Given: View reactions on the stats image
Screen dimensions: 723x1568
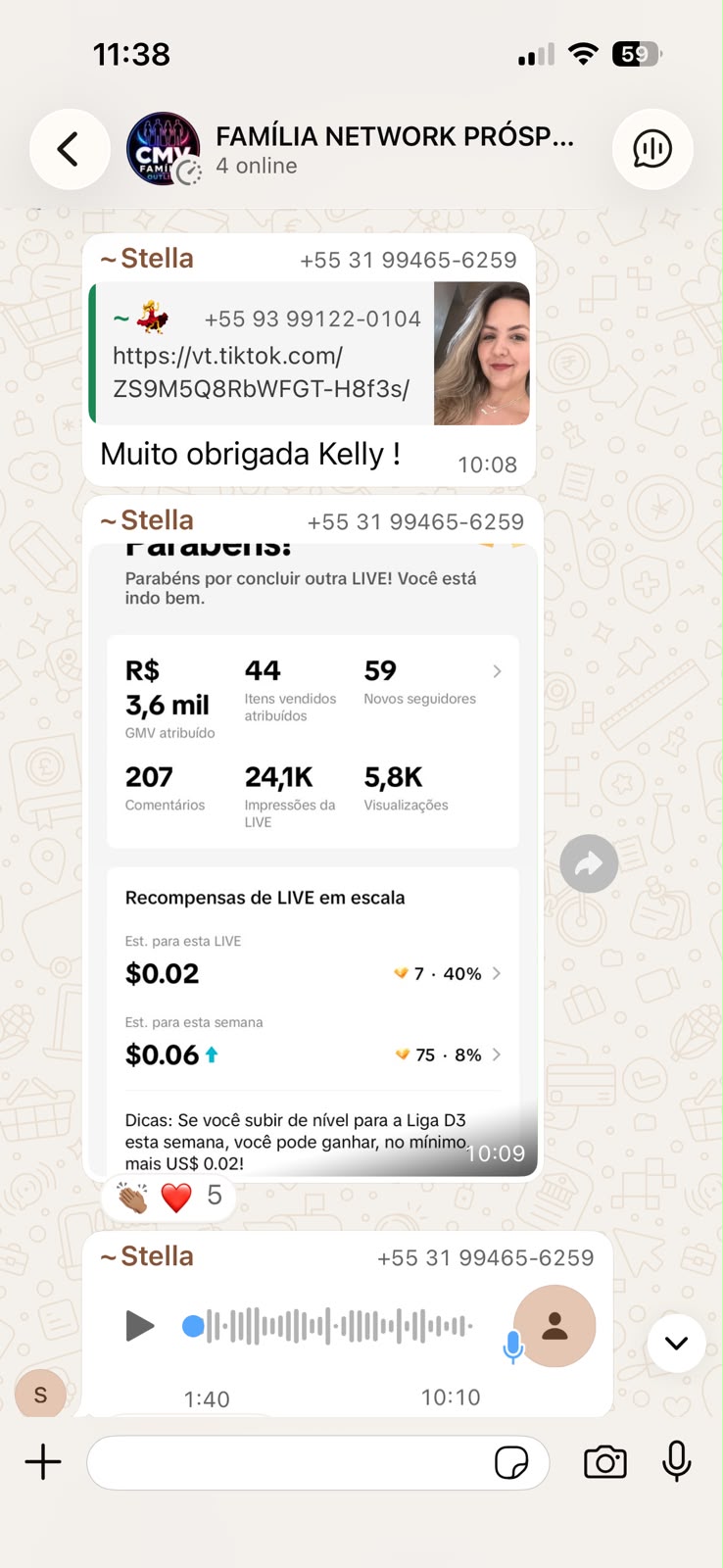Looking at the screenshot, I should 169,1197.
